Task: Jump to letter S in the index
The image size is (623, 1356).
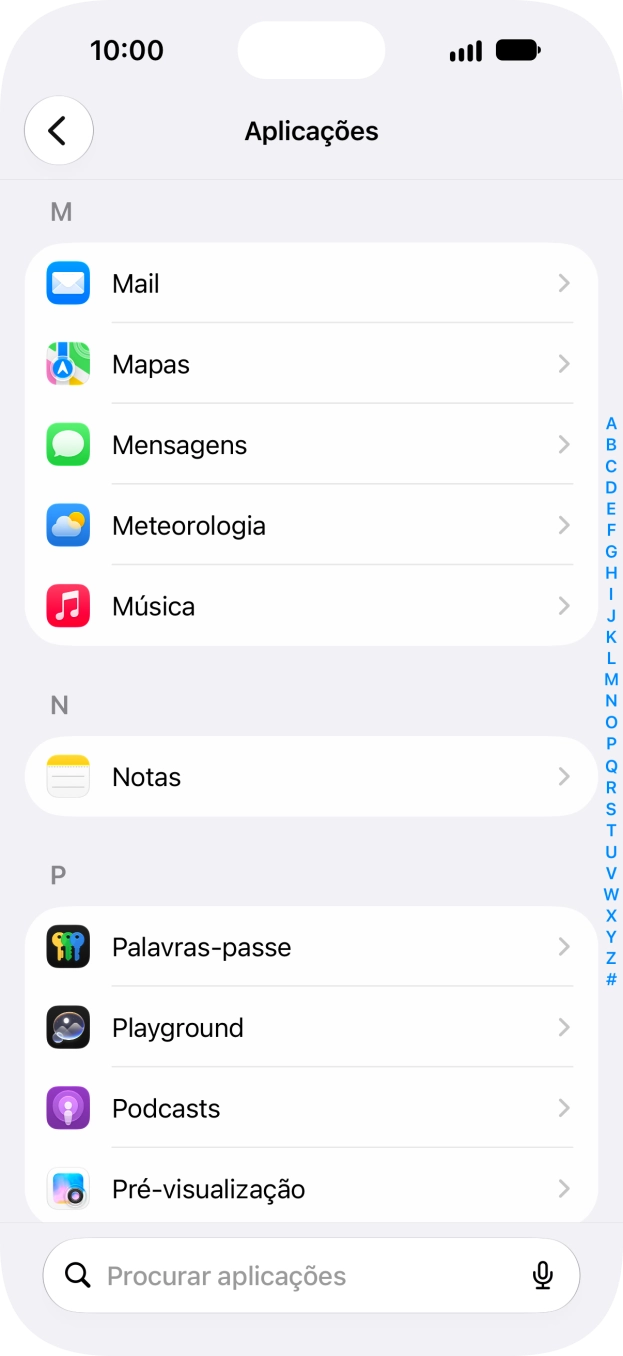Action: click(x=611, y=809)
